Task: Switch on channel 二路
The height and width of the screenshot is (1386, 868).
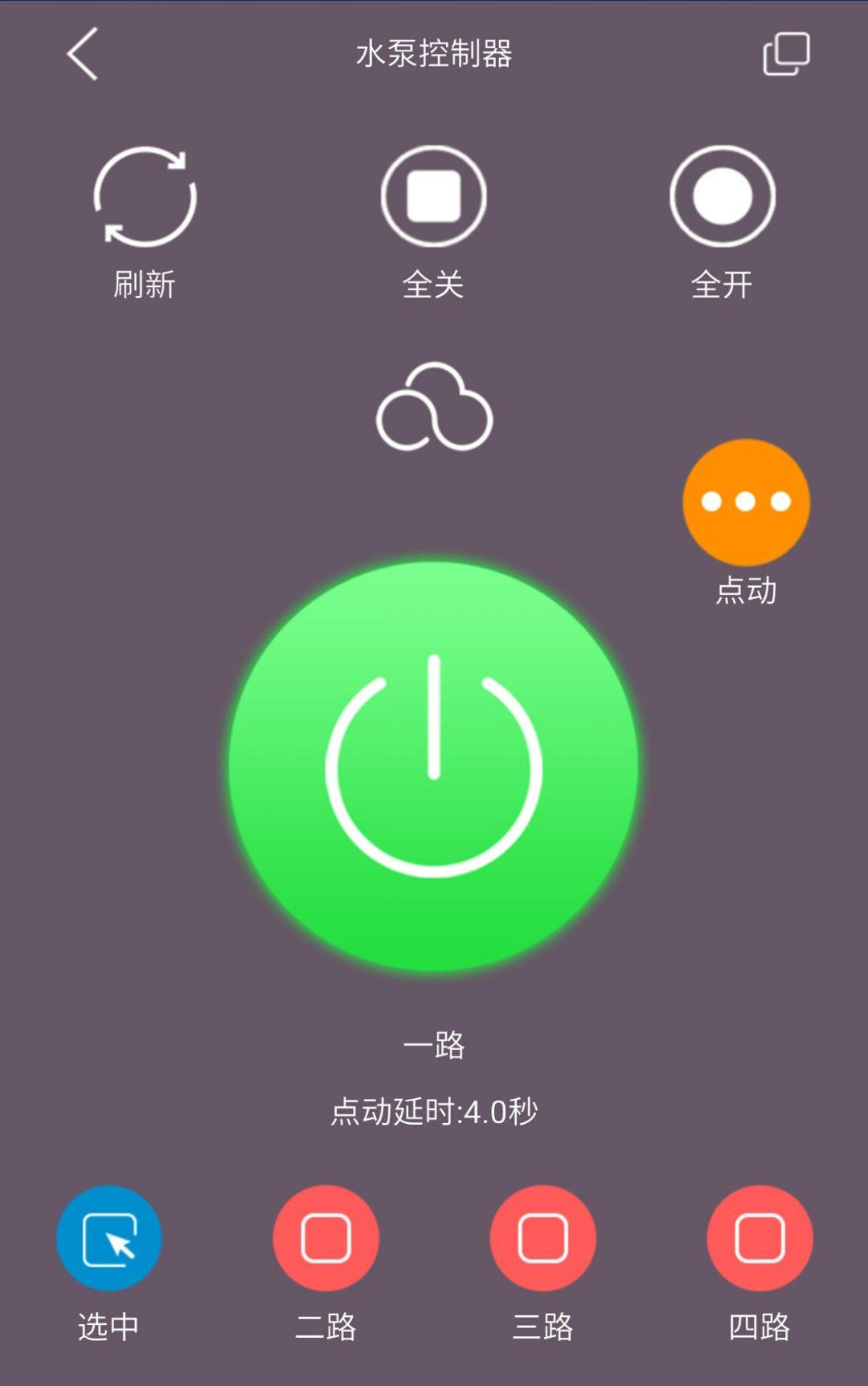Action: tap(325, 1238)
